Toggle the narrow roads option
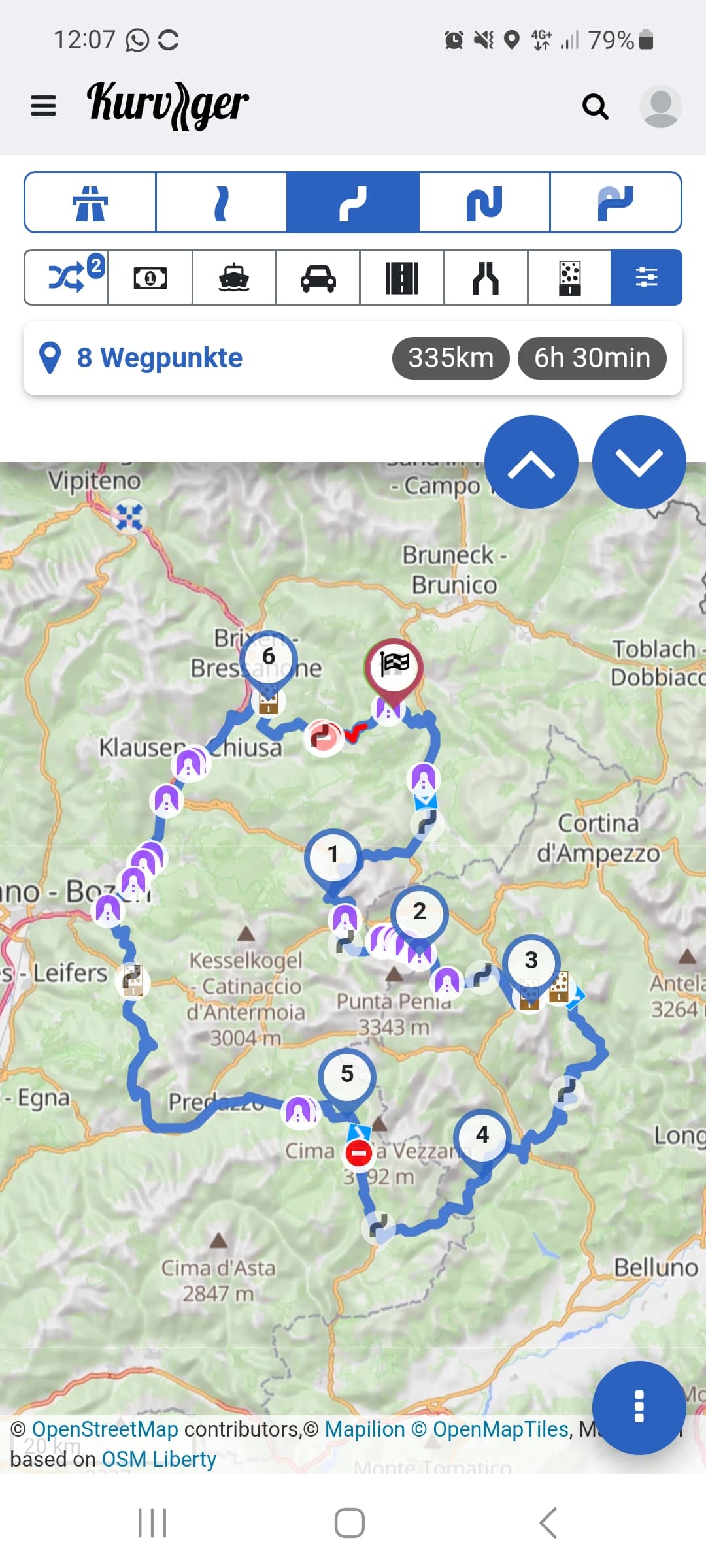Viewport: 706px width, 1568px height. 486,278
